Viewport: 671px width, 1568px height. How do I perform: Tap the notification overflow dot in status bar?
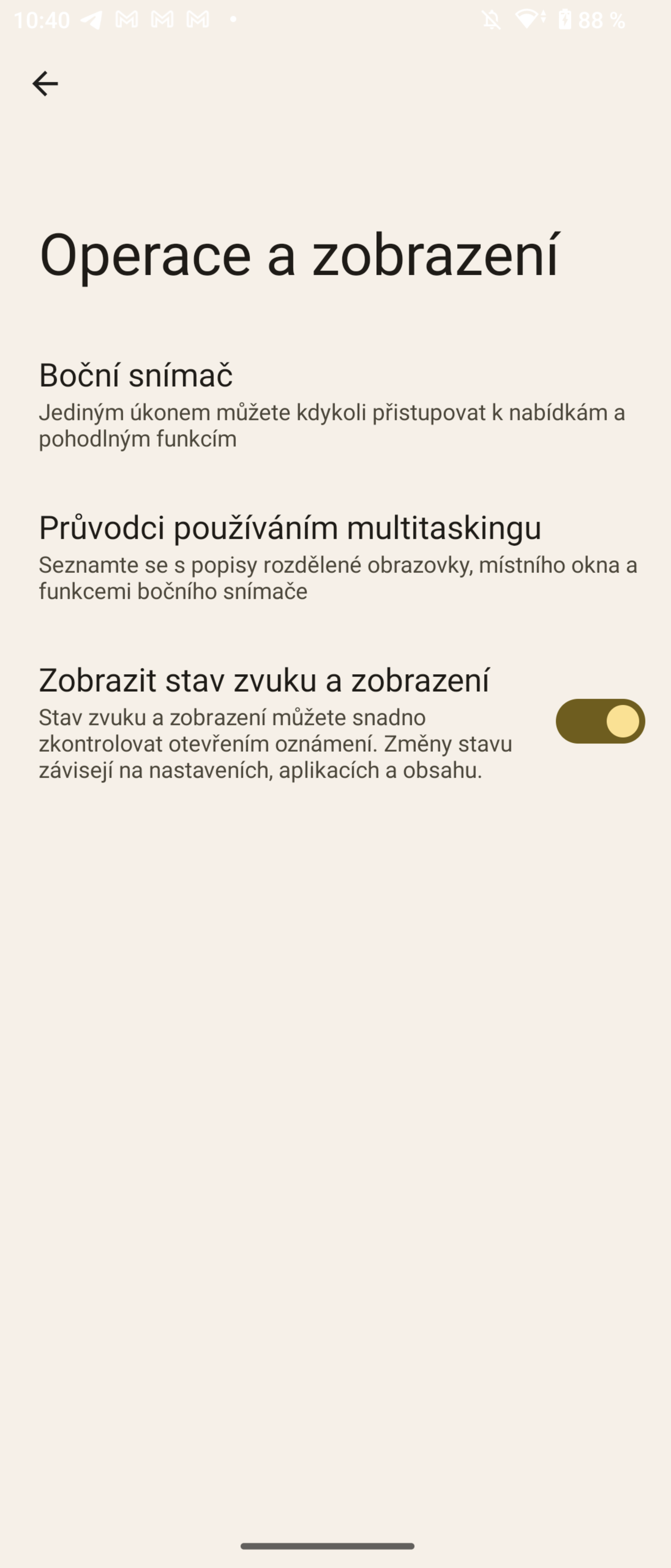pos(233,20)
